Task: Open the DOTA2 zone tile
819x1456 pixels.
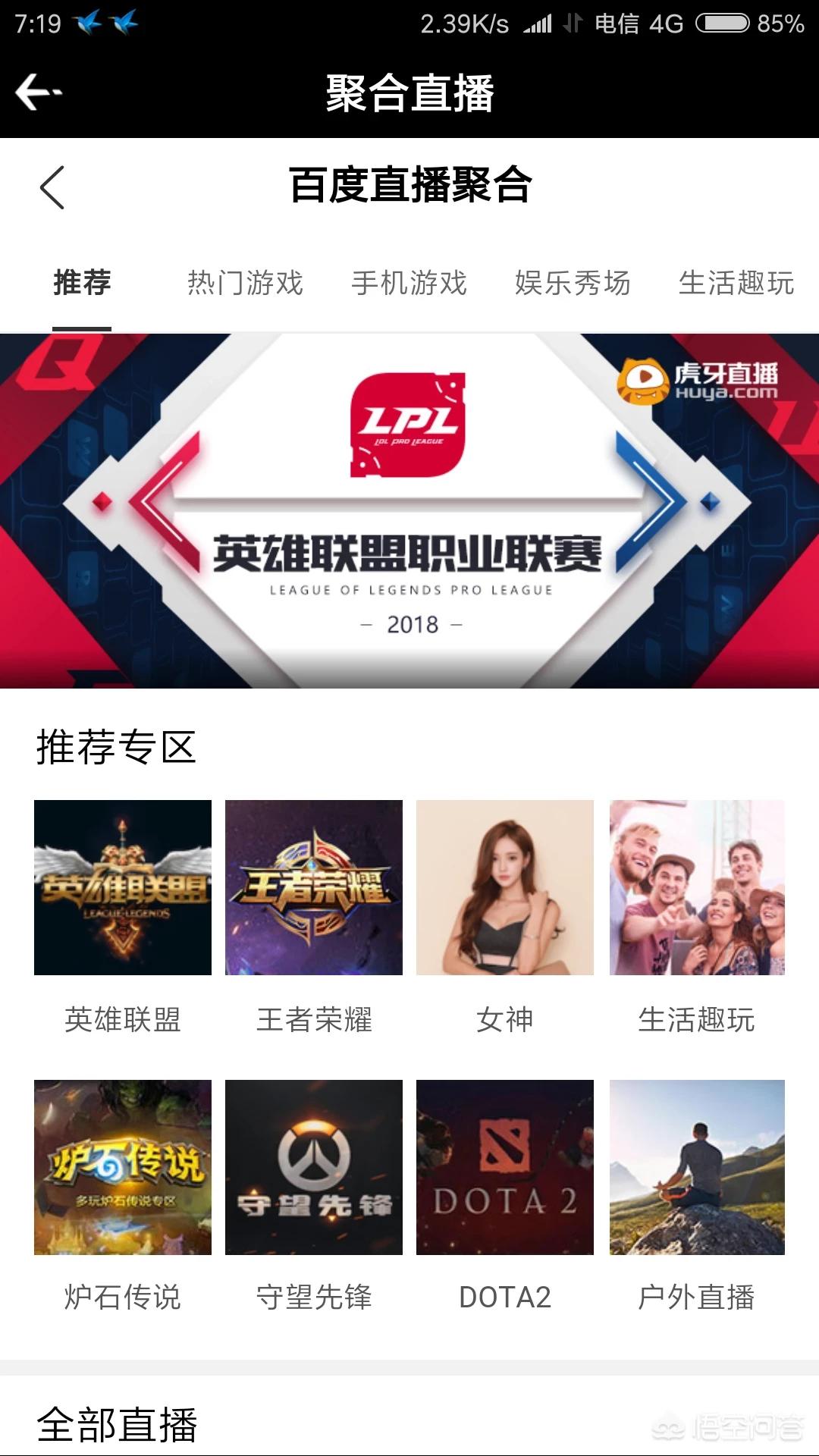Action: (505, 1167)
